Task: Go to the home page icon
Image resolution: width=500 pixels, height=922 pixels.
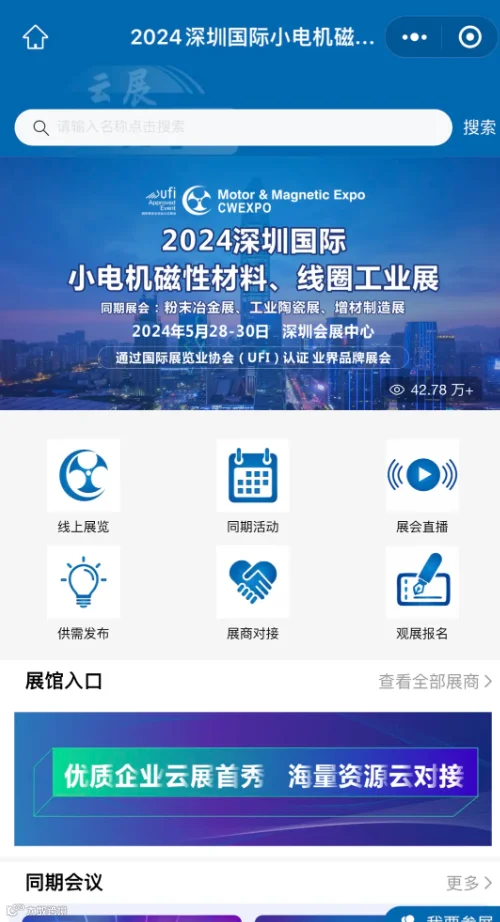Action: tap(35, 38)
